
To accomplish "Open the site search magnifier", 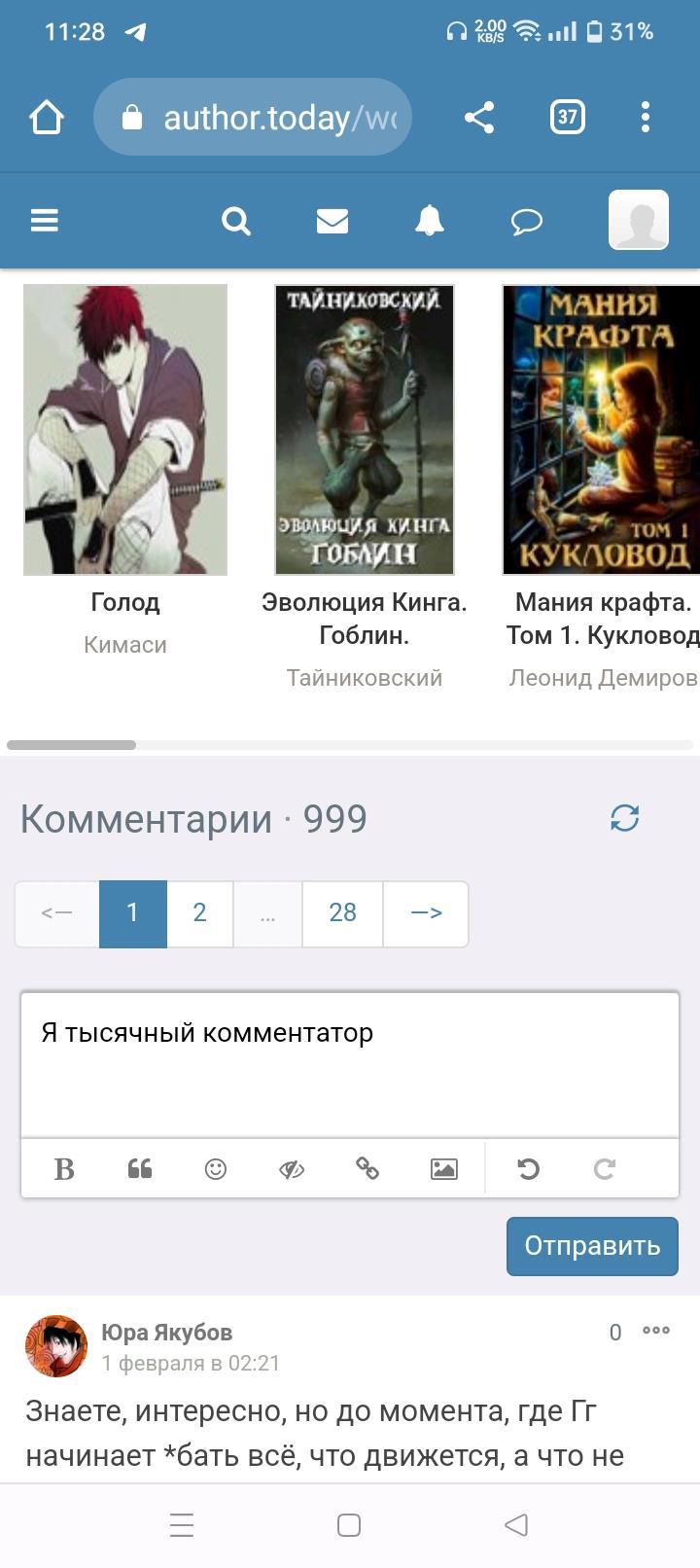I will (x=235, y=221).
